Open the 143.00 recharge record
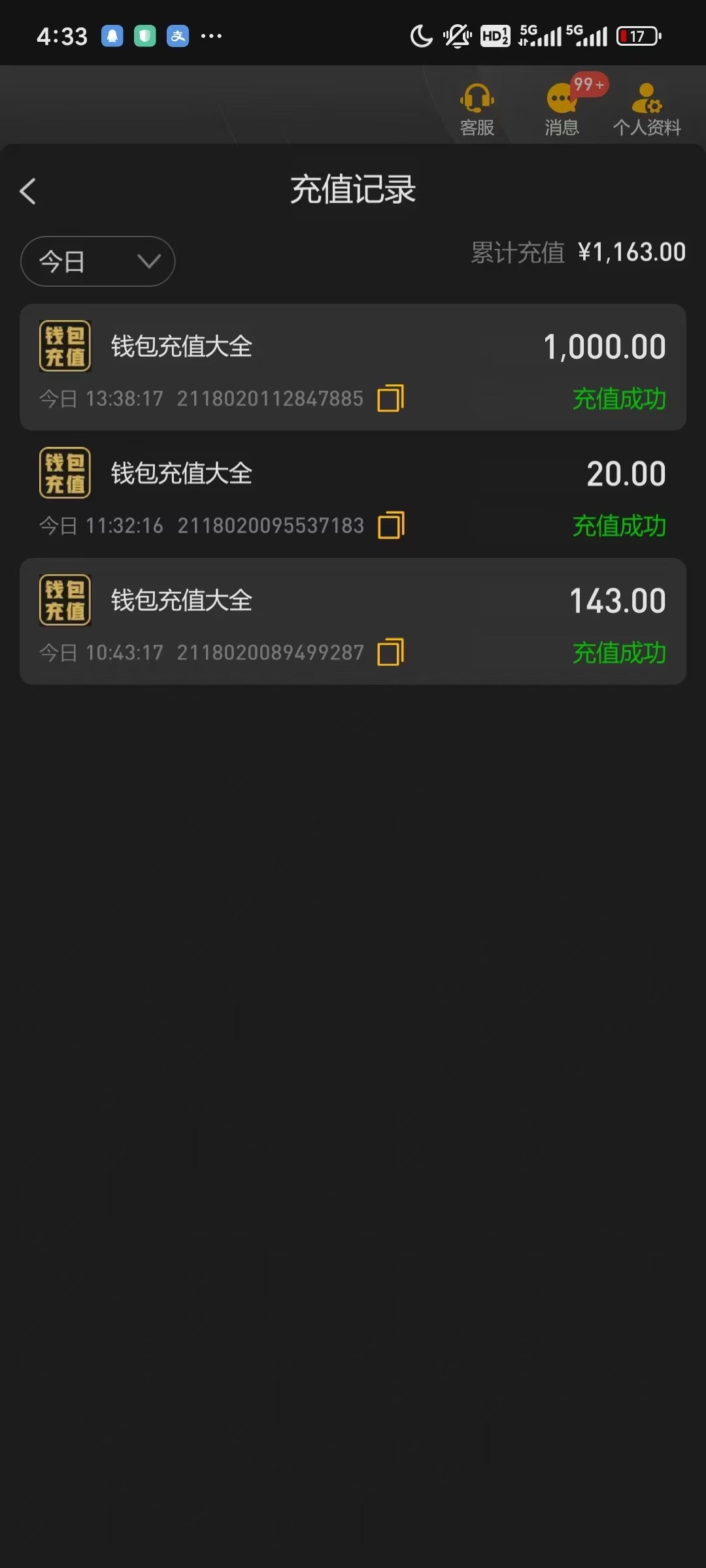The height and width of the screenshot is (1568, 706). pyautogui.click(x=353, y=621)
